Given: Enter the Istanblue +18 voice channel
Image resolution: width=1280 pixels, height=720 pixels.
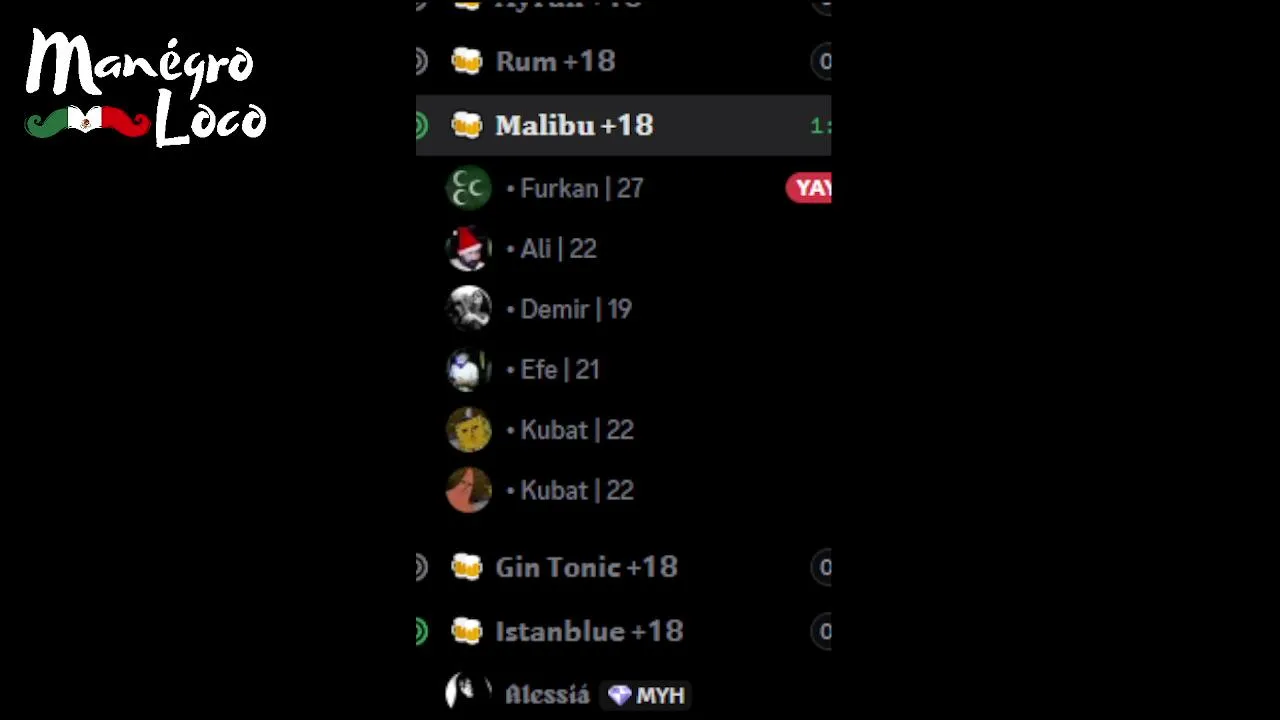Looking at the screenshot, I should (589, 631).
